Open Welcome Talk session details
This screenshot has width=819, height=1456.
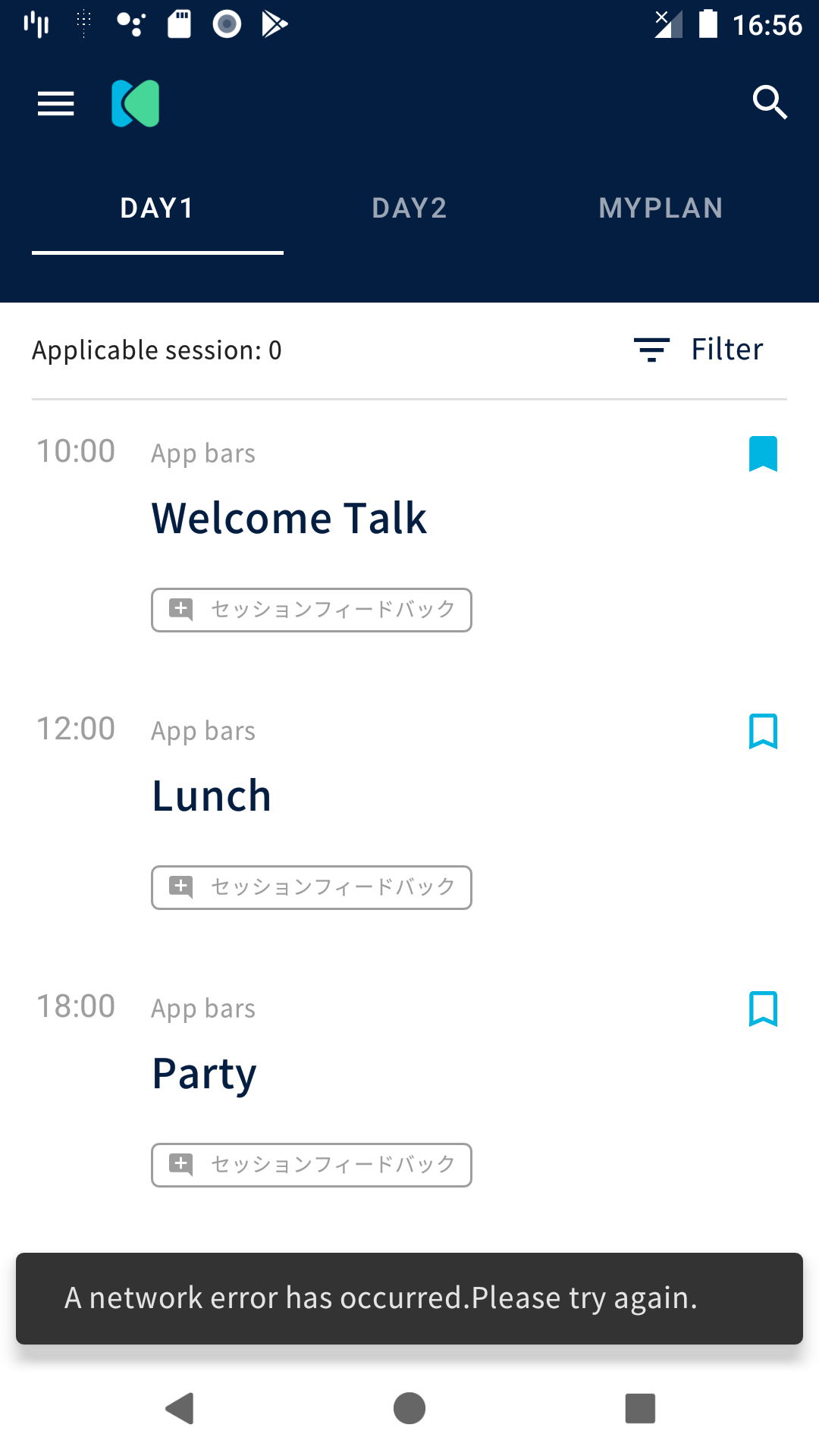pyautogui.click(x=289, y=519)
